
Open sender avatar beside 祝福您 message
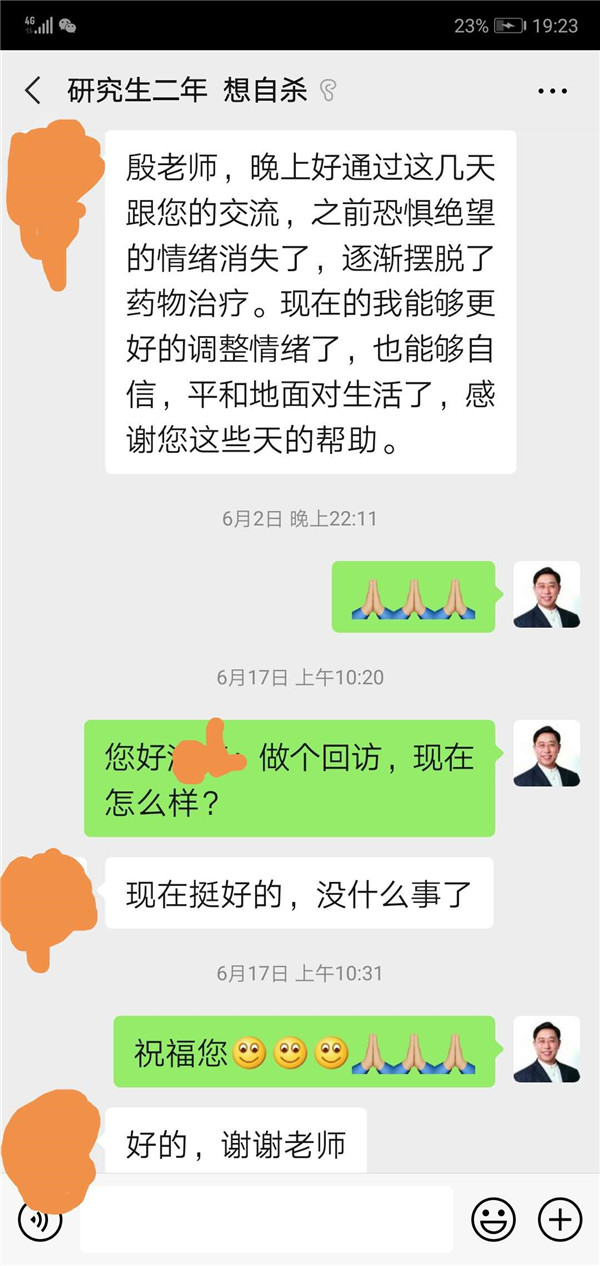pos(546,1049)
